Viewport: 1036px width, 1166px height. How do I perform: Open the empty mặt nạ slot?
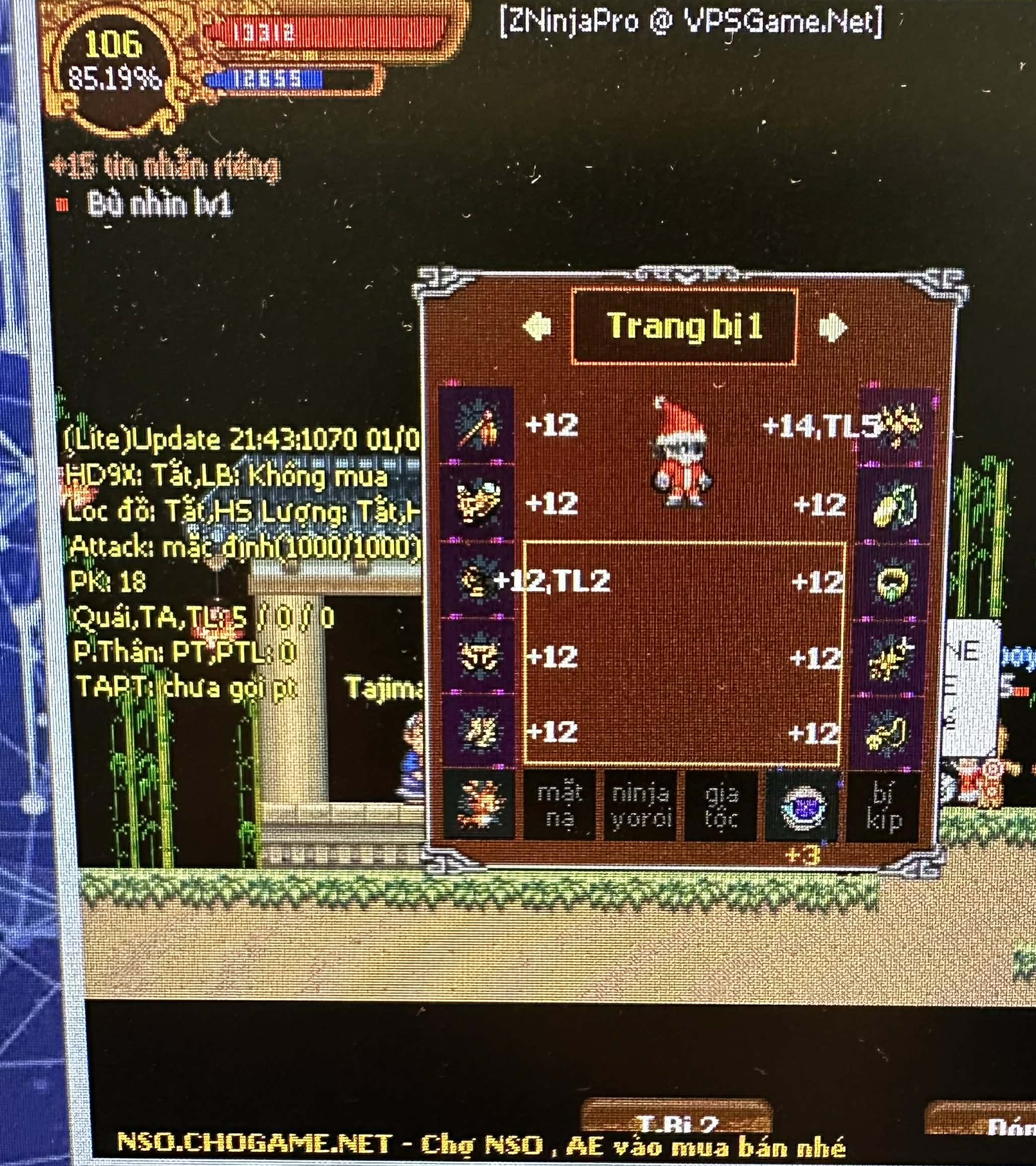tap(559, 805)
